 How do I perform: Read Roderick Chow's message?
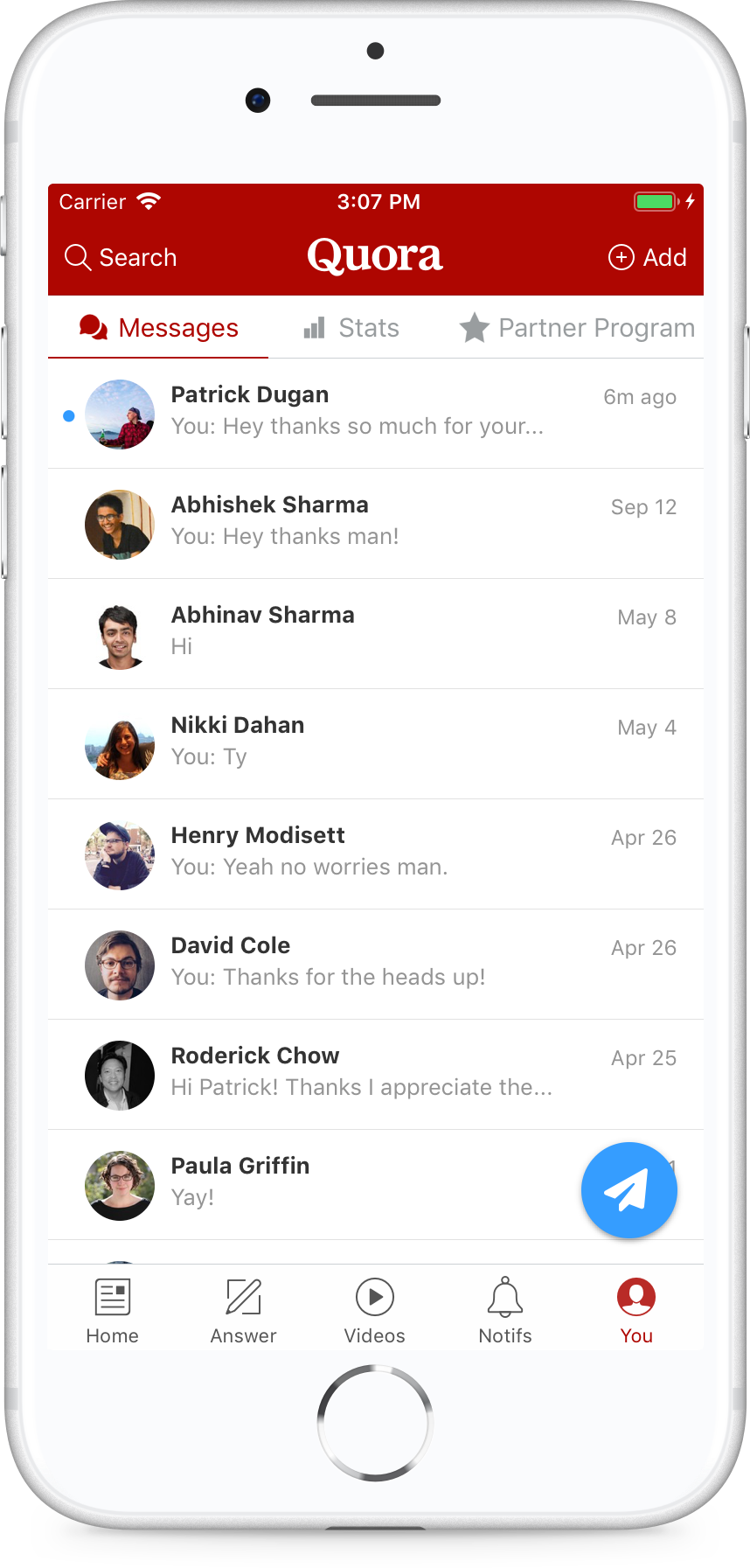point(376,1075)
